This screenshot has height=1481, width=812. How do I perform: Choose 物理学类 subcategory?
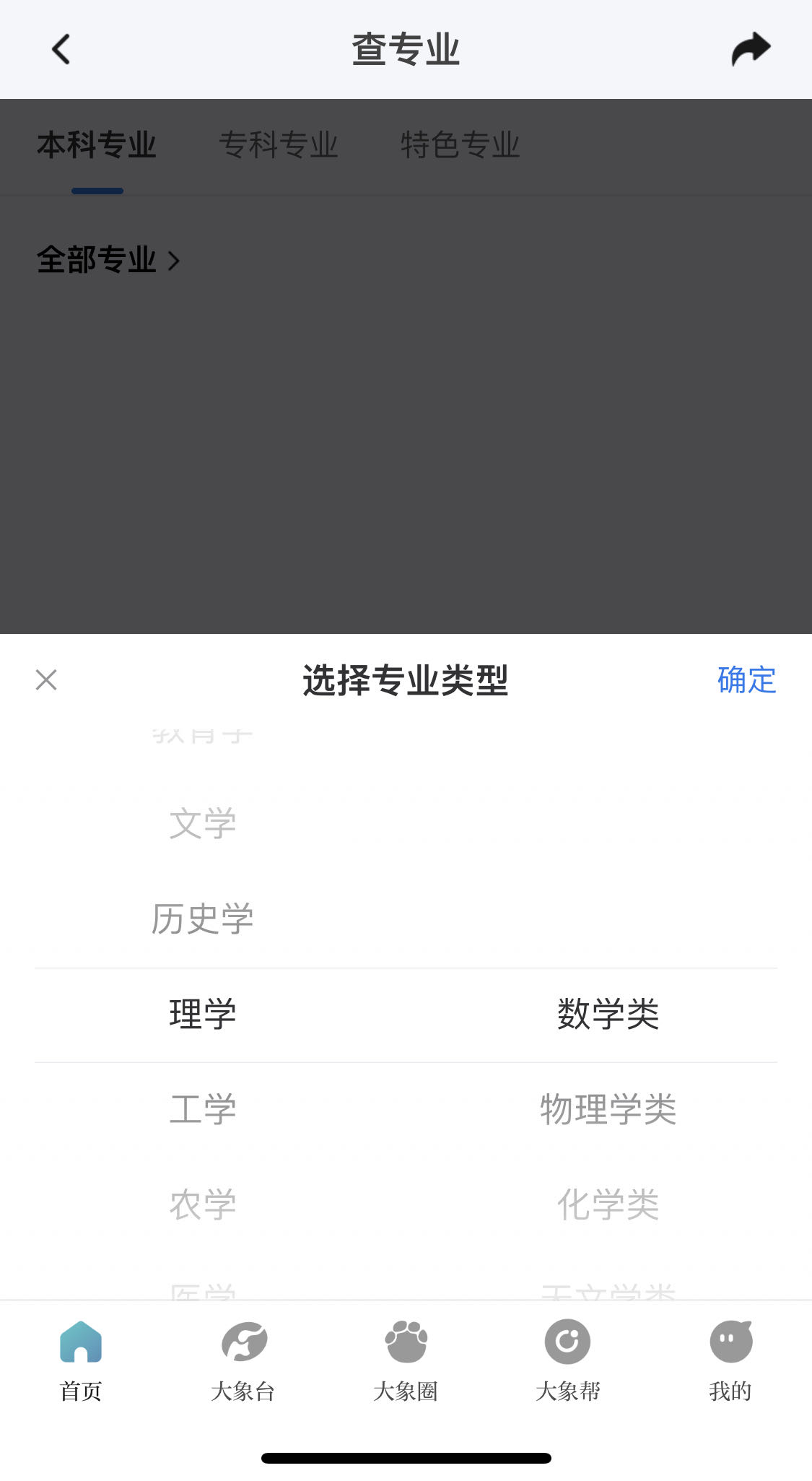click(x=608, y=1109)
